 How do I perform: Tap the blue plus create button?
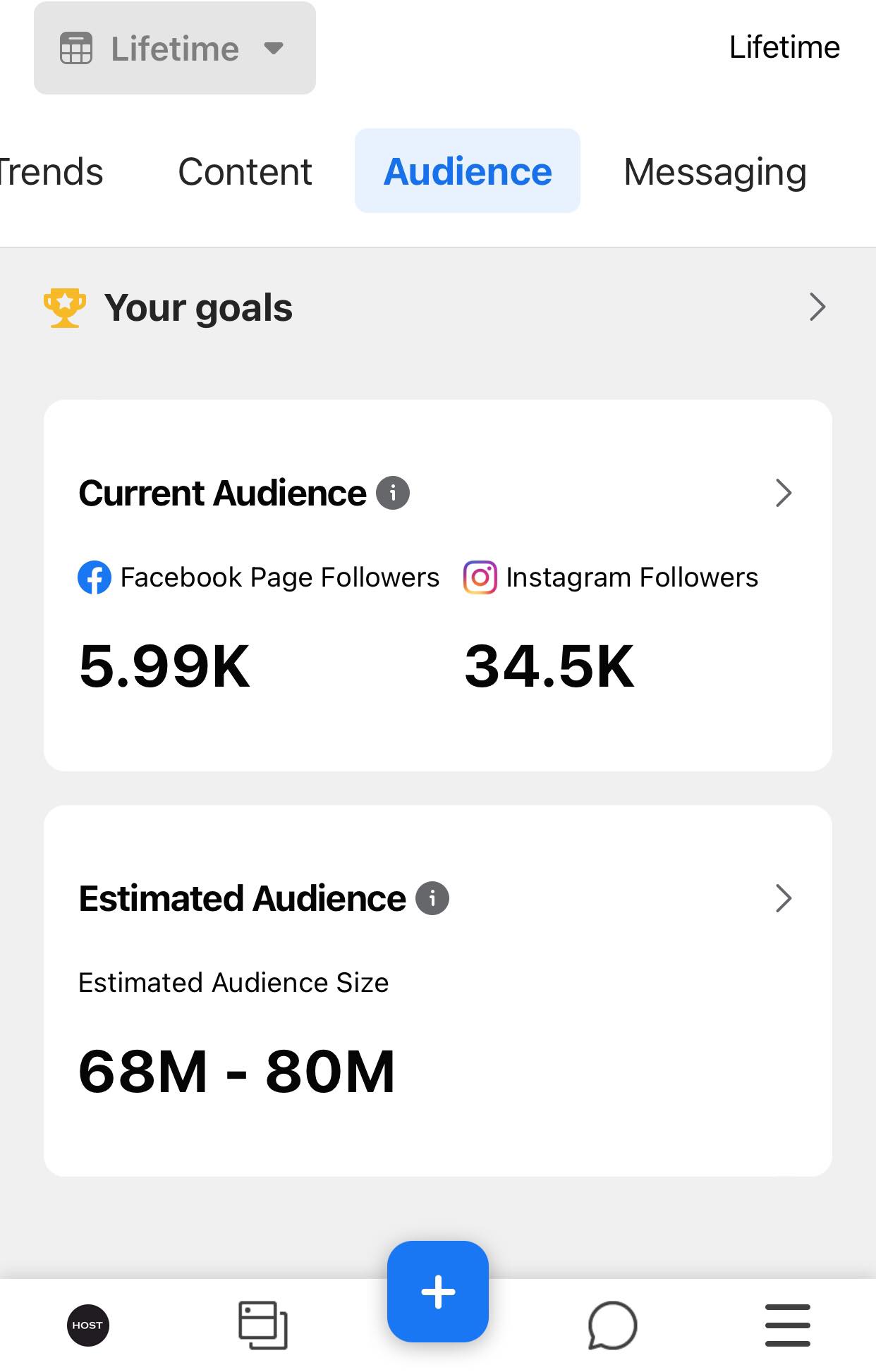point(438,1292)
